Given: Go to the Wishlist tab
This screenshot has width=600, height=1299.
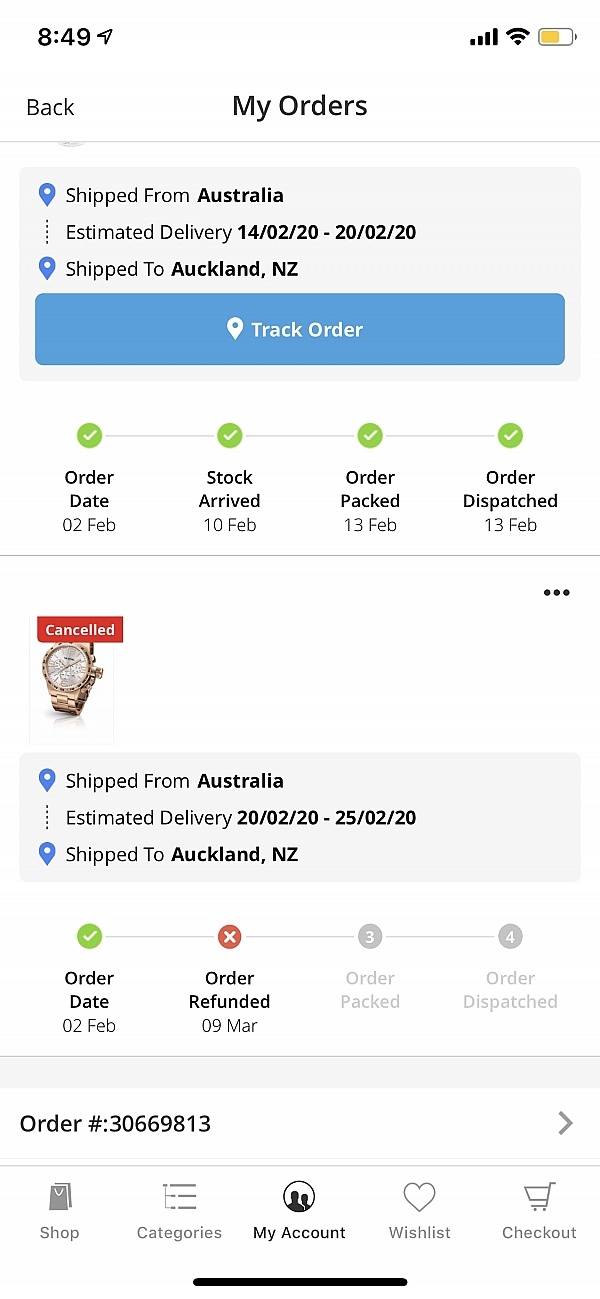Looking at the screenshot, I should click(x=420, y=1210).
